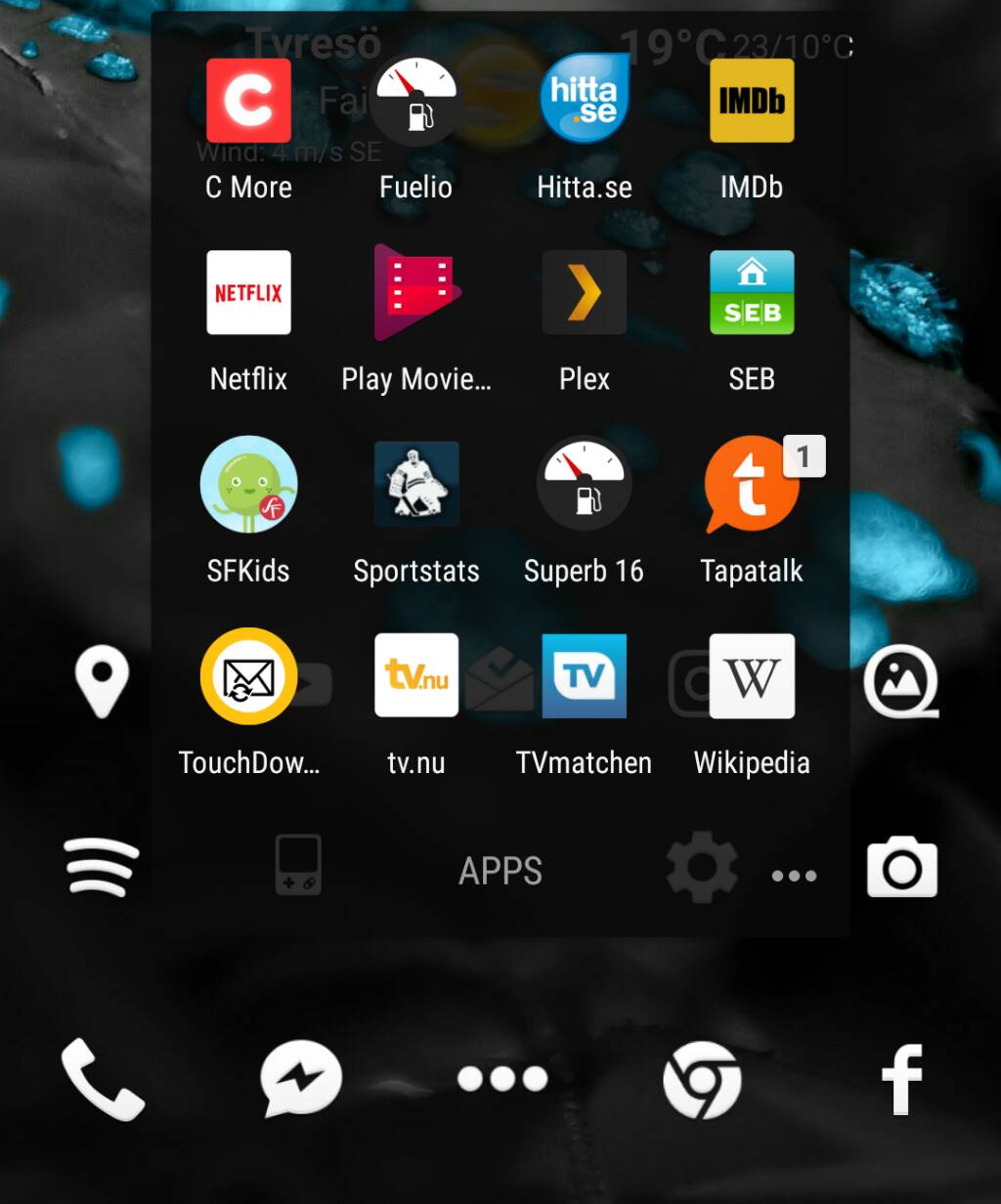
Task: Open tv.nu
Action: click(x=415, y=676)
